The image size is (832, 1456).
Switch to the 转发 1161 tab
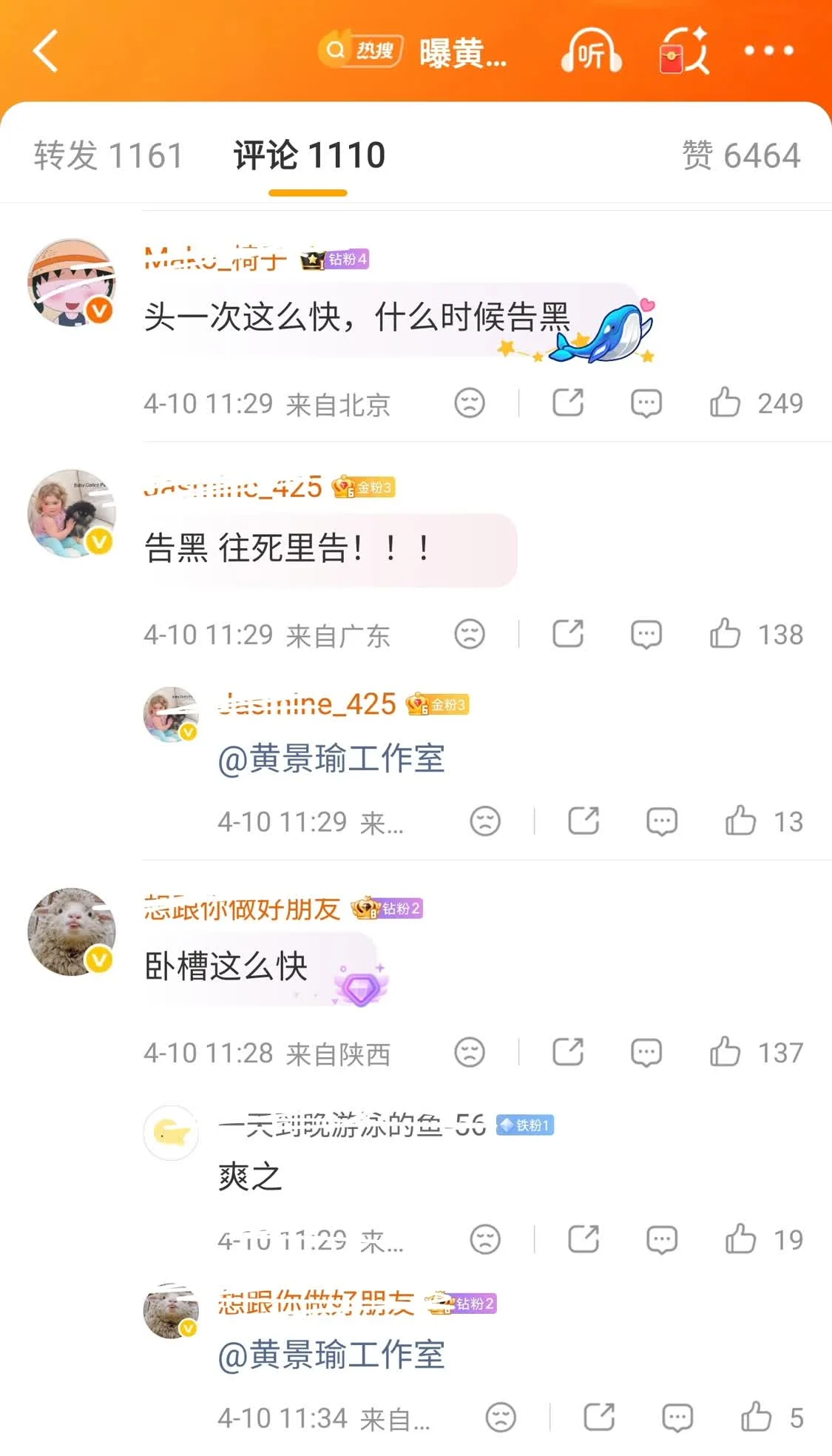108,156
